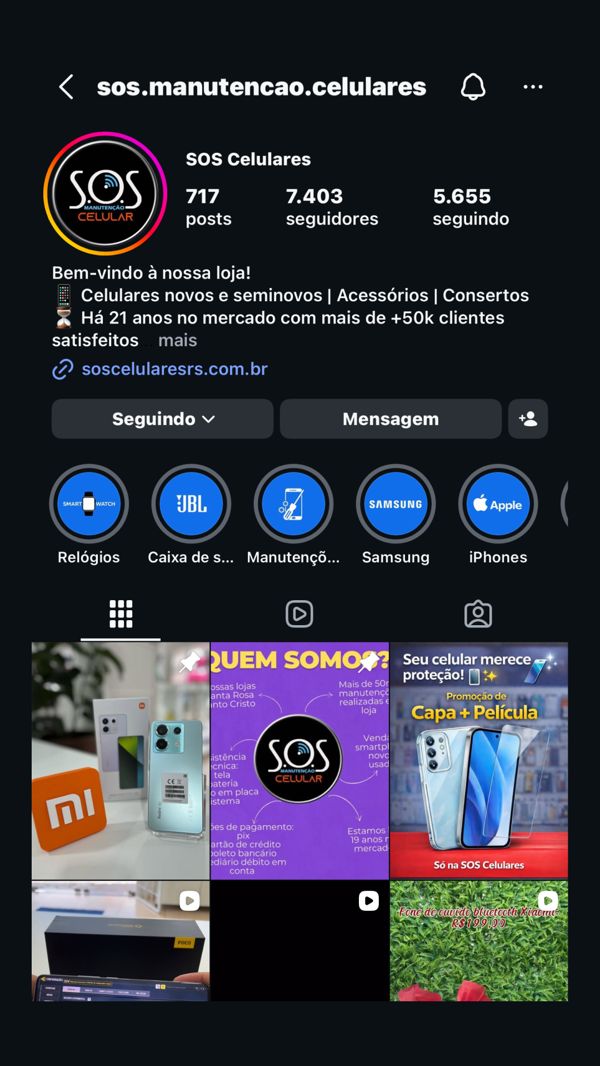Open the seguidores list
Viewport: 600px width, 1066px height.
click(331, 206)
